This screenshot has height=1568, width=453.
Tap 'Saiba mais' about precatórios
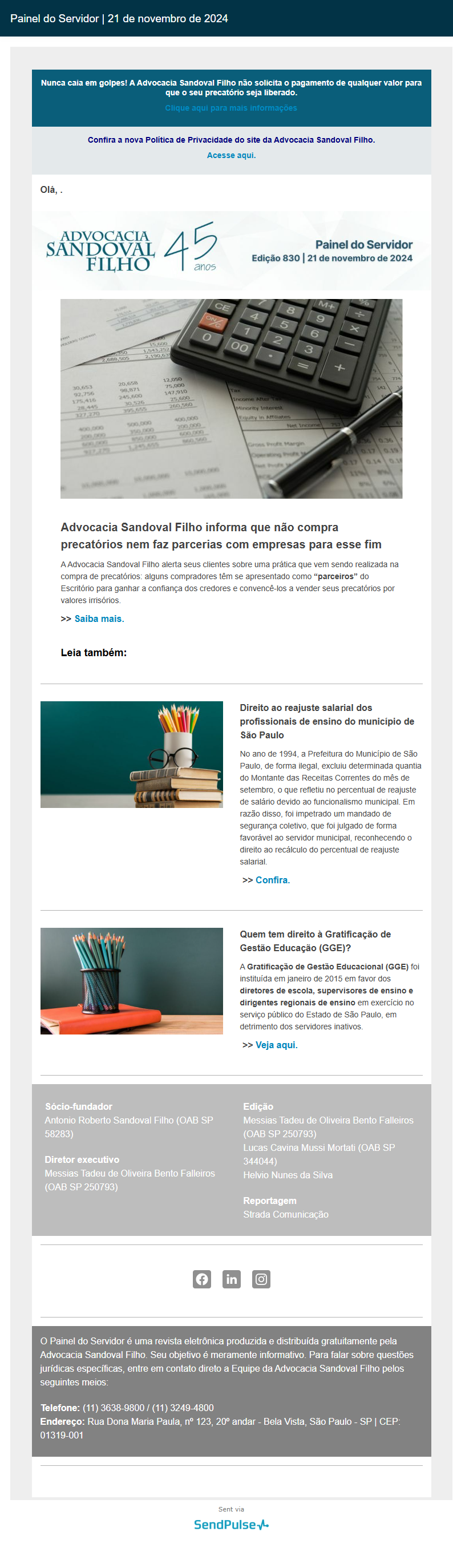click(x=99, y=619)
